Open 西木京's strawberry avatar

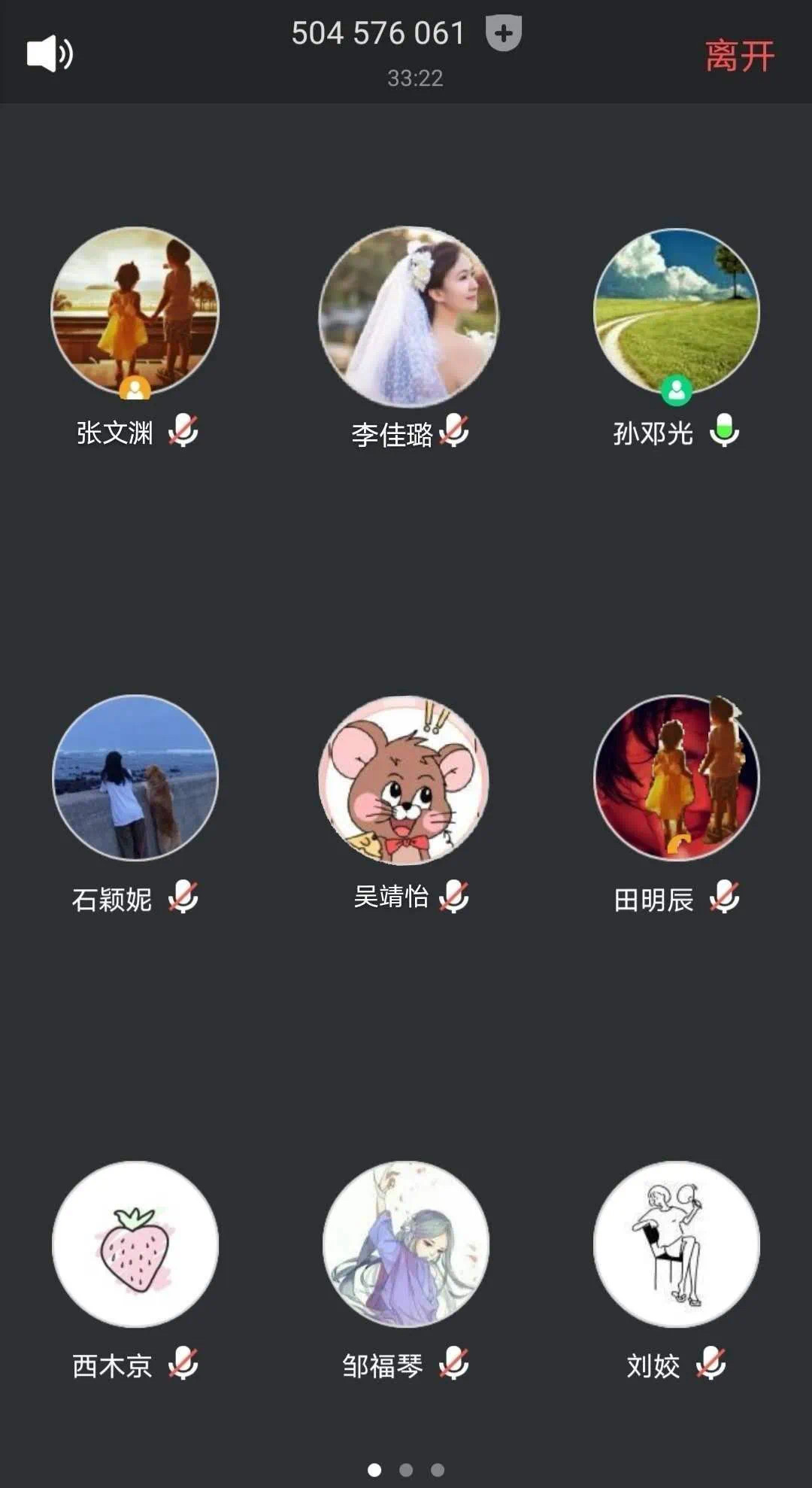click(x=135, y=1245)
